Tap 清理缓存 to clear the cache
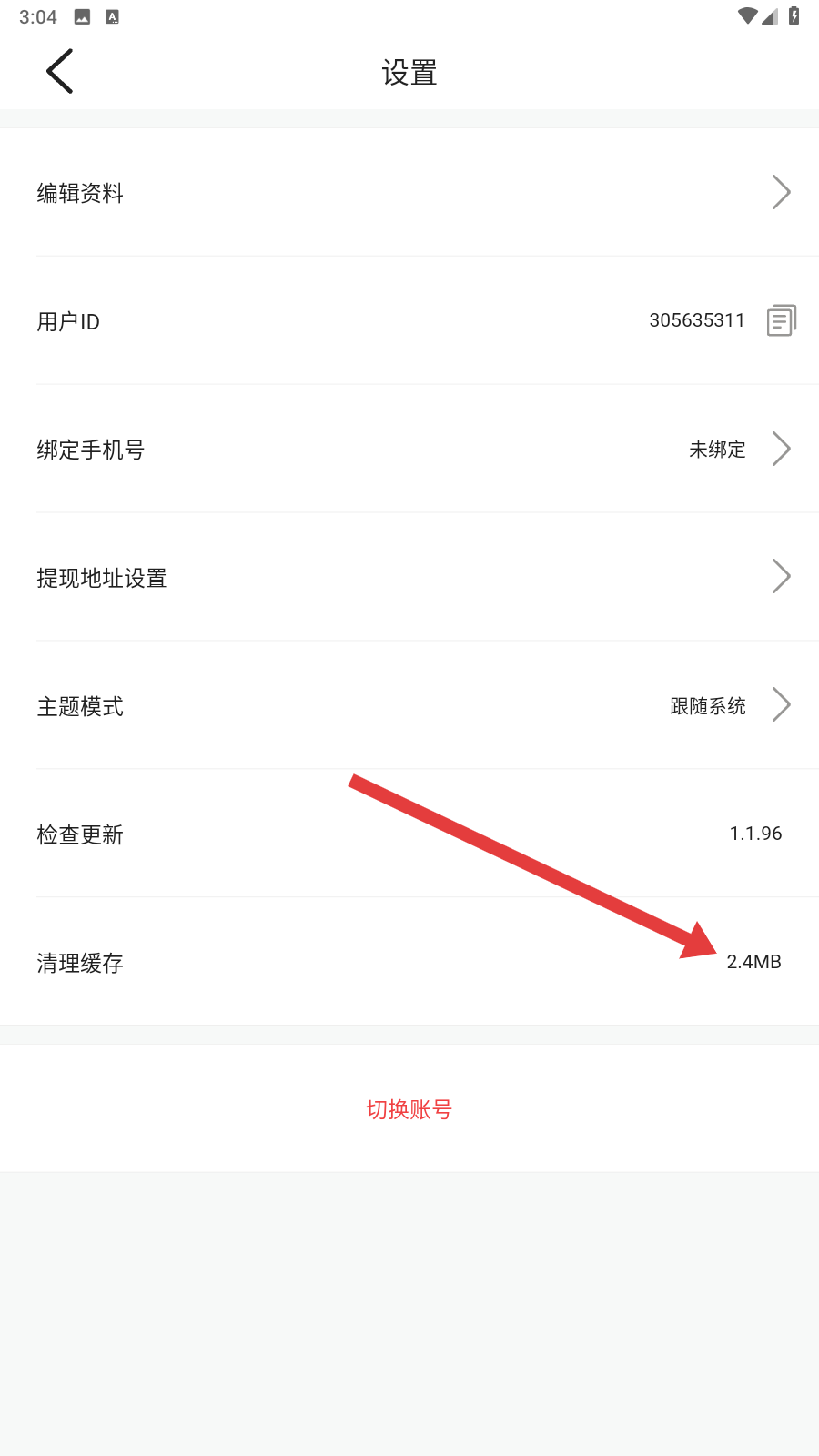This screenshot has height=1456, width=819. (409, 963)
